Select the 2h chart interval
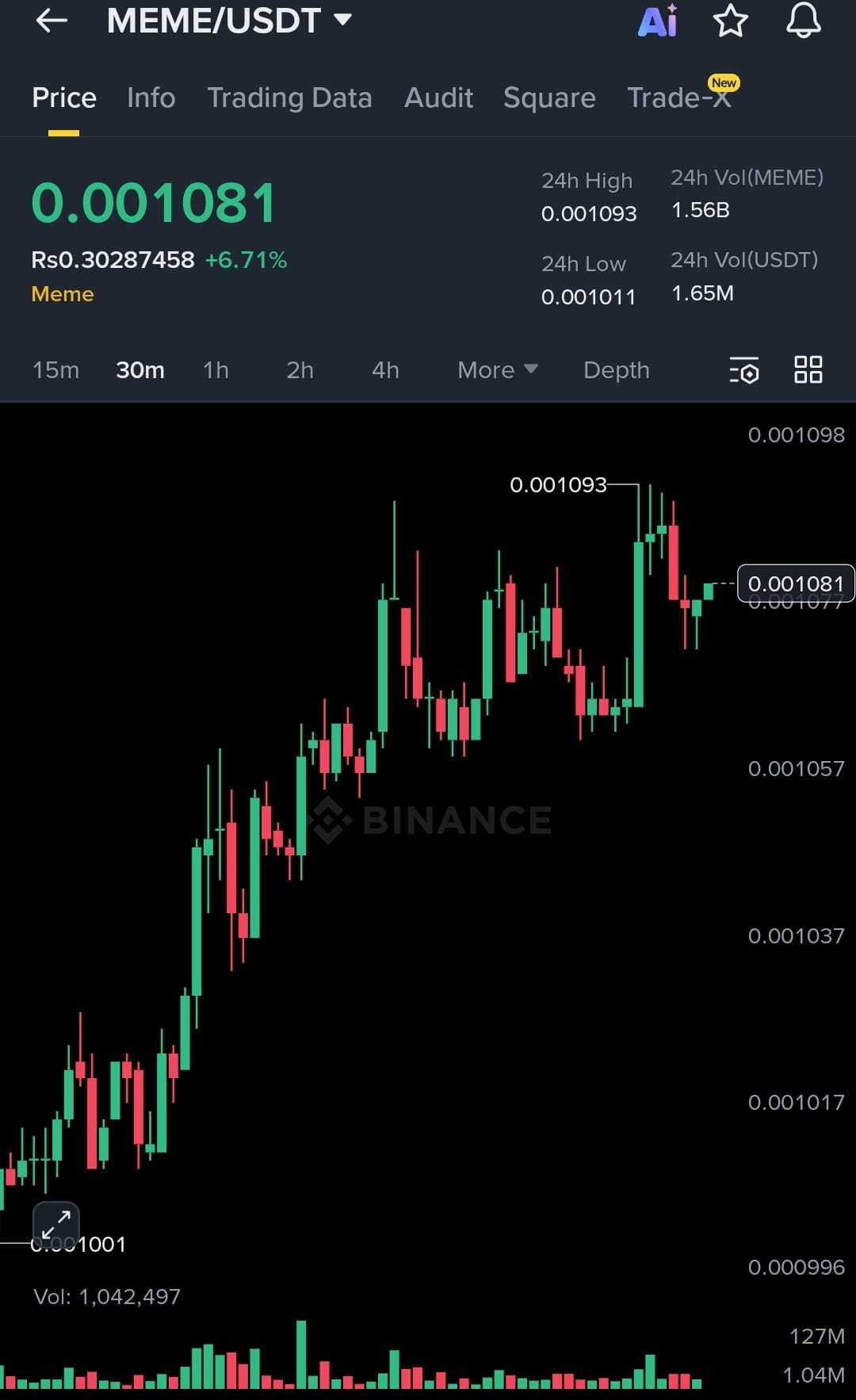Viewport: 856px width, 1400px height. (300, 370)
